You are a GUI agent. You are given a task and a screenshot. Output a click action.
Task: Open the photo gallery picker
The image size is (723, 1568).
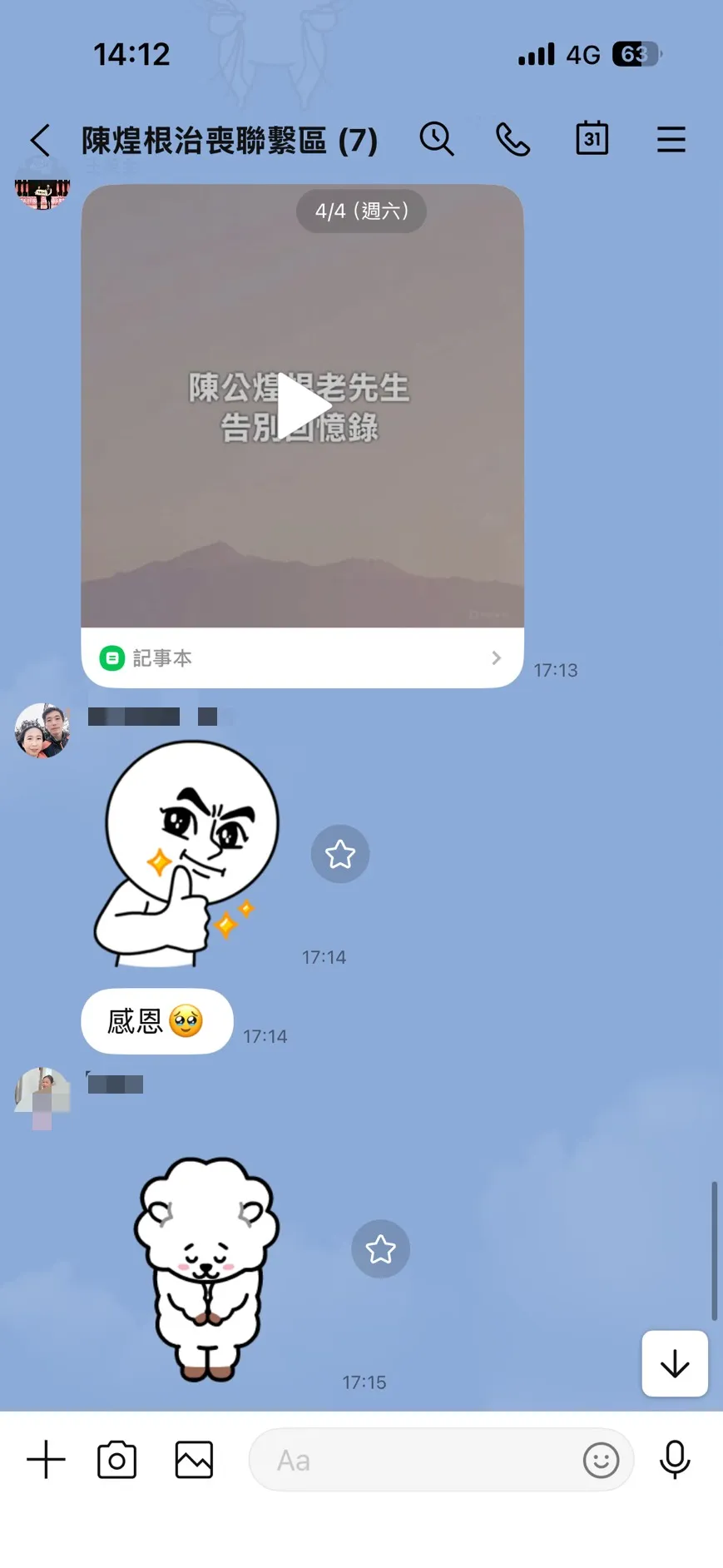pos(194,1460)
